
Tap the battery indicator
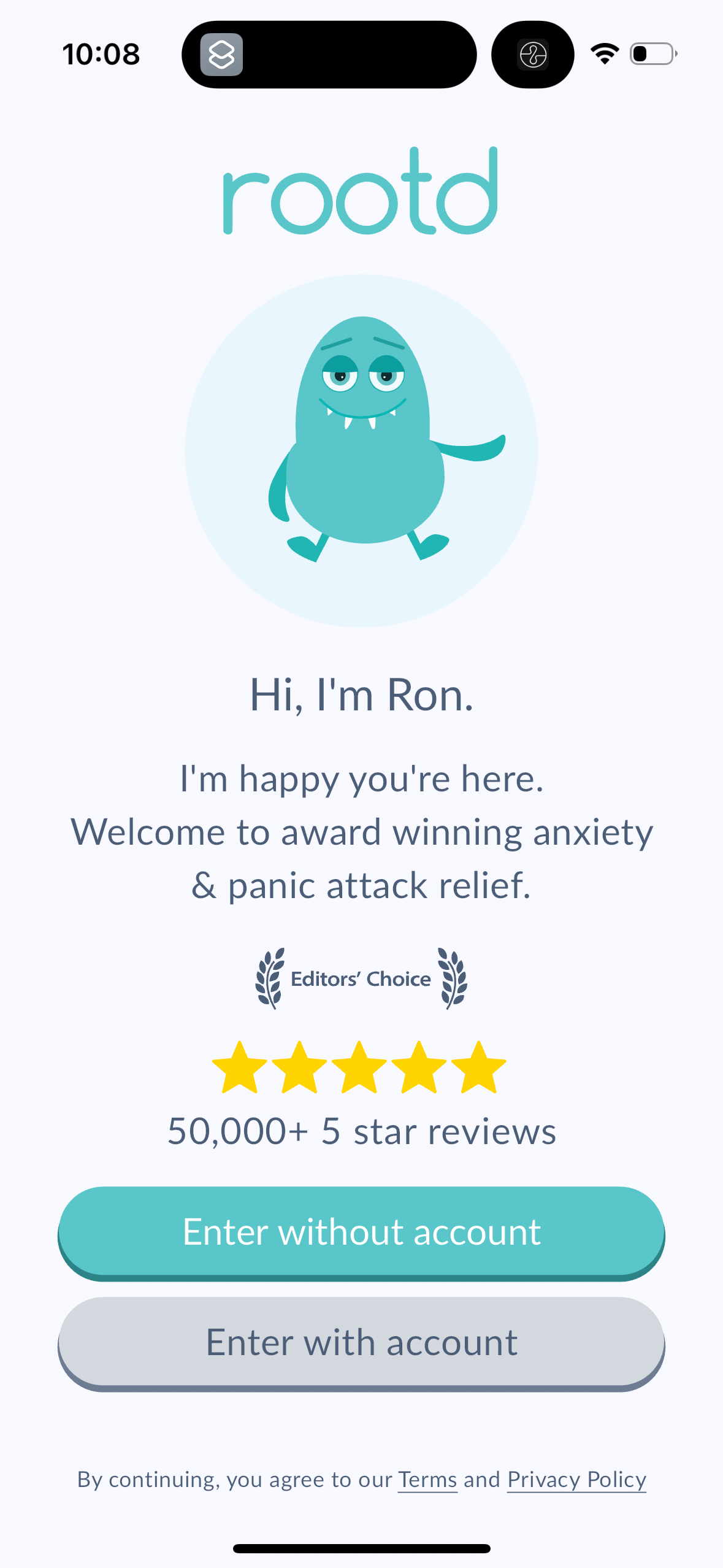pyautogui.click(x=652, y=54)
